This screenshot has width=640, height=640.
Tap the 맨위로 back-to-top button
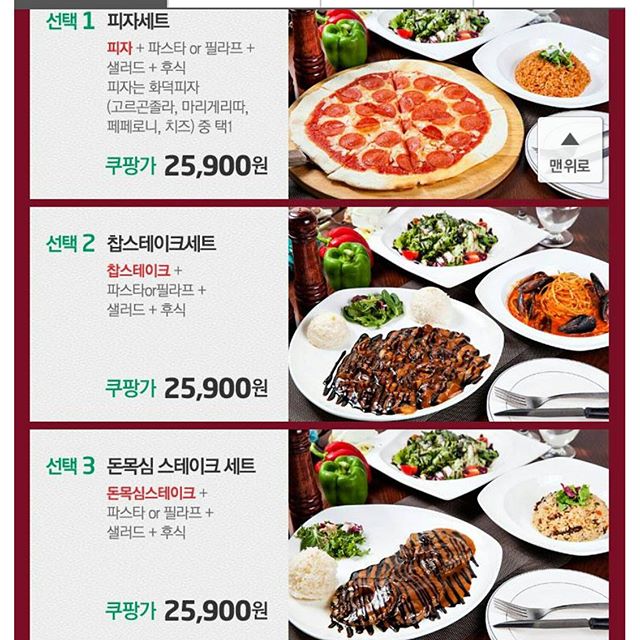(569, 150)
